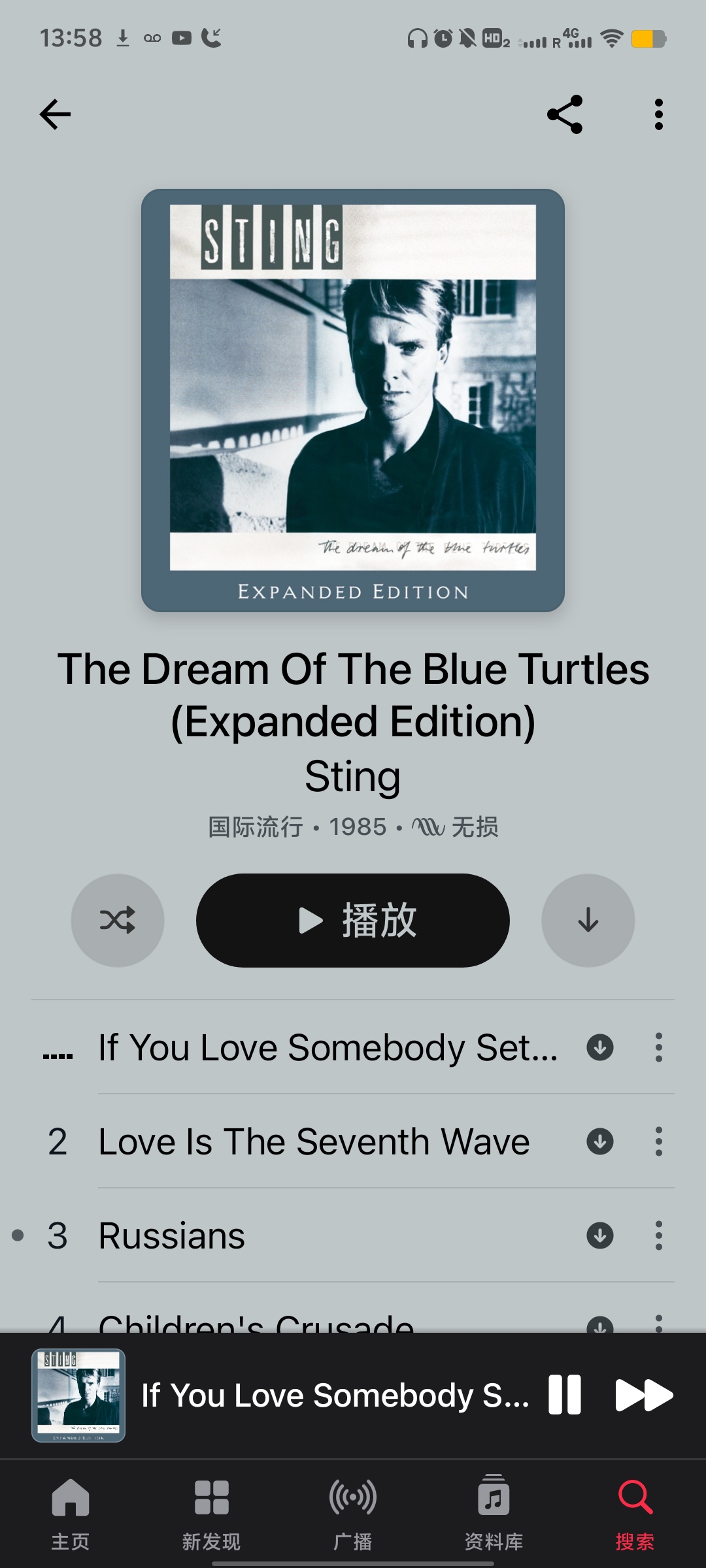706x1568 pixels.
Task: Download the entire album
Action: click(588, 920)
